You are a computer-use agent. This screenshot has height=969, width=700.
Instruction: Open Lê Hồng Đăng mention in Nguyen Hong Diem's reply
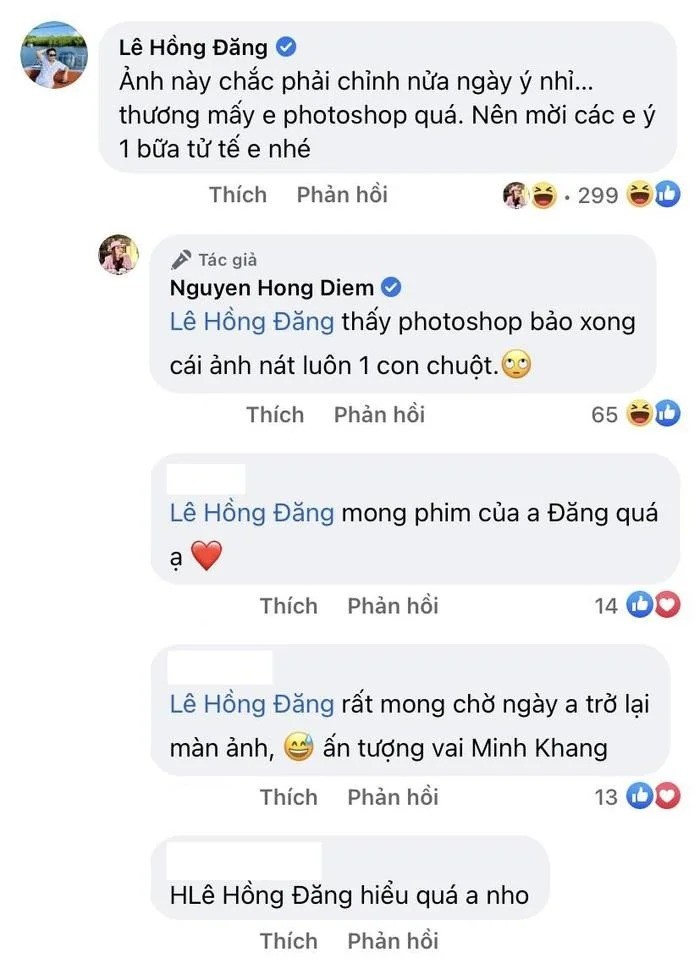pyautogui.click(x=249, y=324)
